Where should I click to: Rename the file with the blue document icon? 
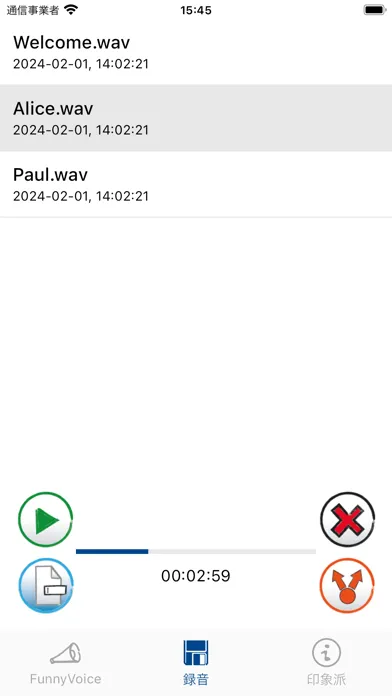(x=46, y=585)
